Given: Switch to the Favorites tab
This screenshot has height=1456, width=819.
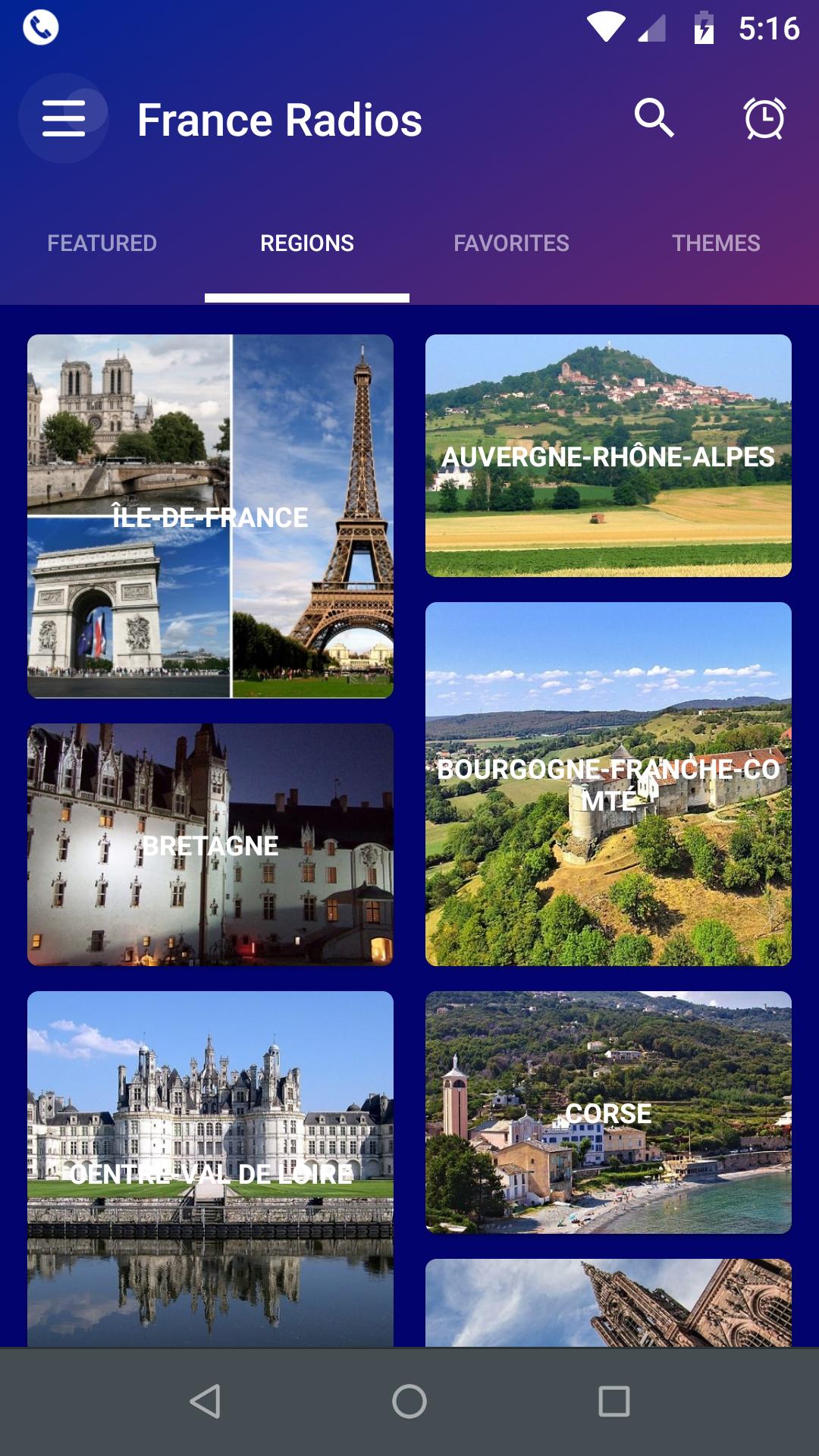Looking at the screenshot, I should [x=512, y=243].
